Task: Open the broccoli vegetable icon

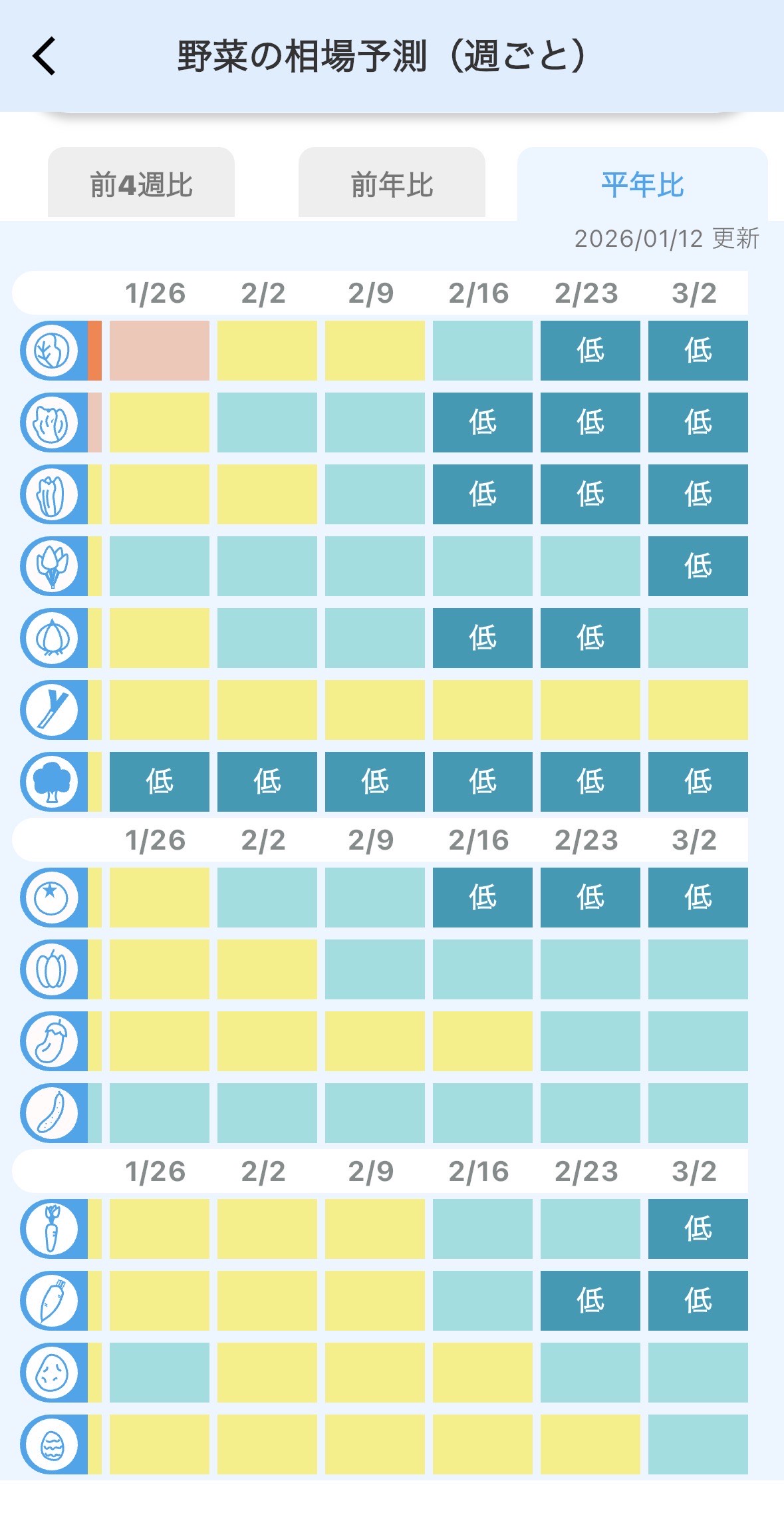Action: (x=53, y=782)
